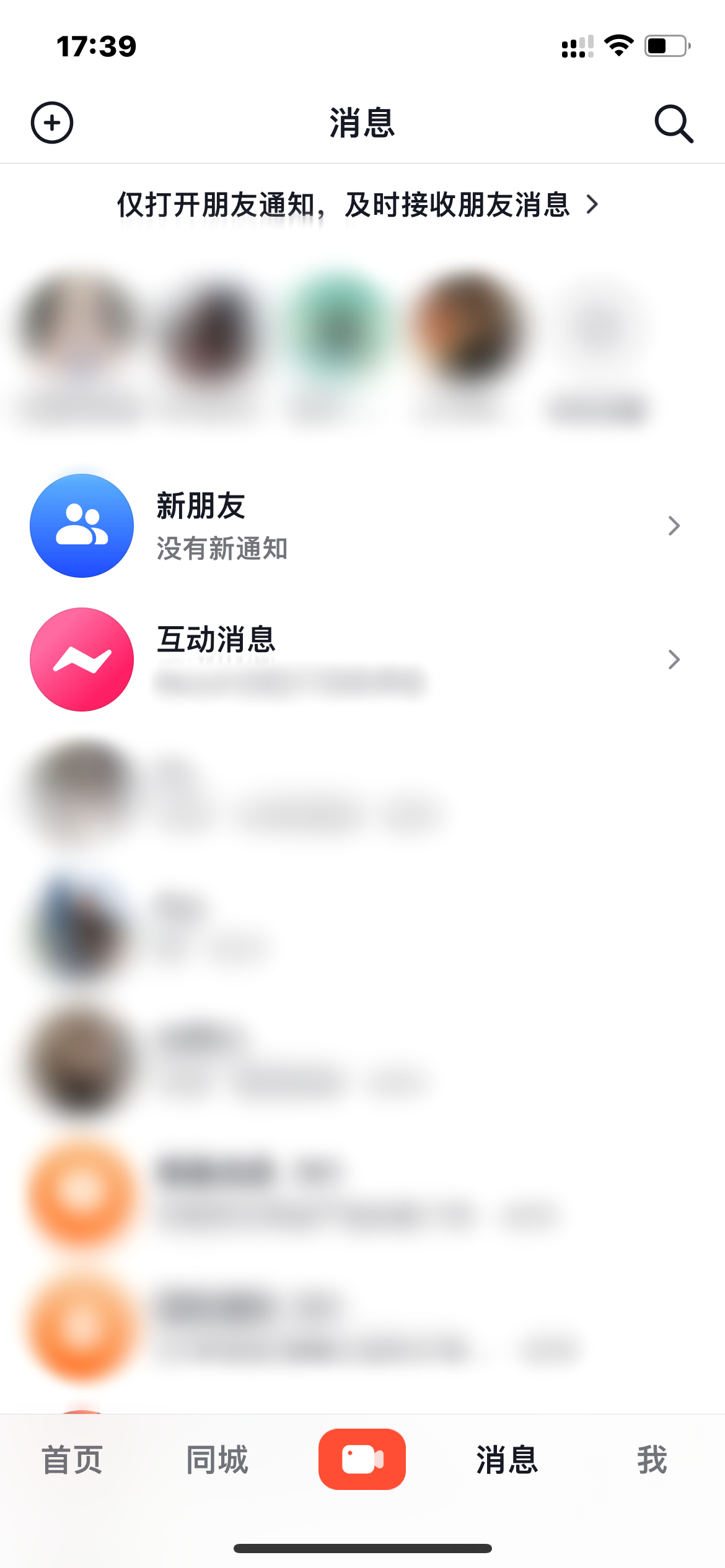Switch to the 首页 tab
Screen dimensions: 725x1568
pos(71,1460)
